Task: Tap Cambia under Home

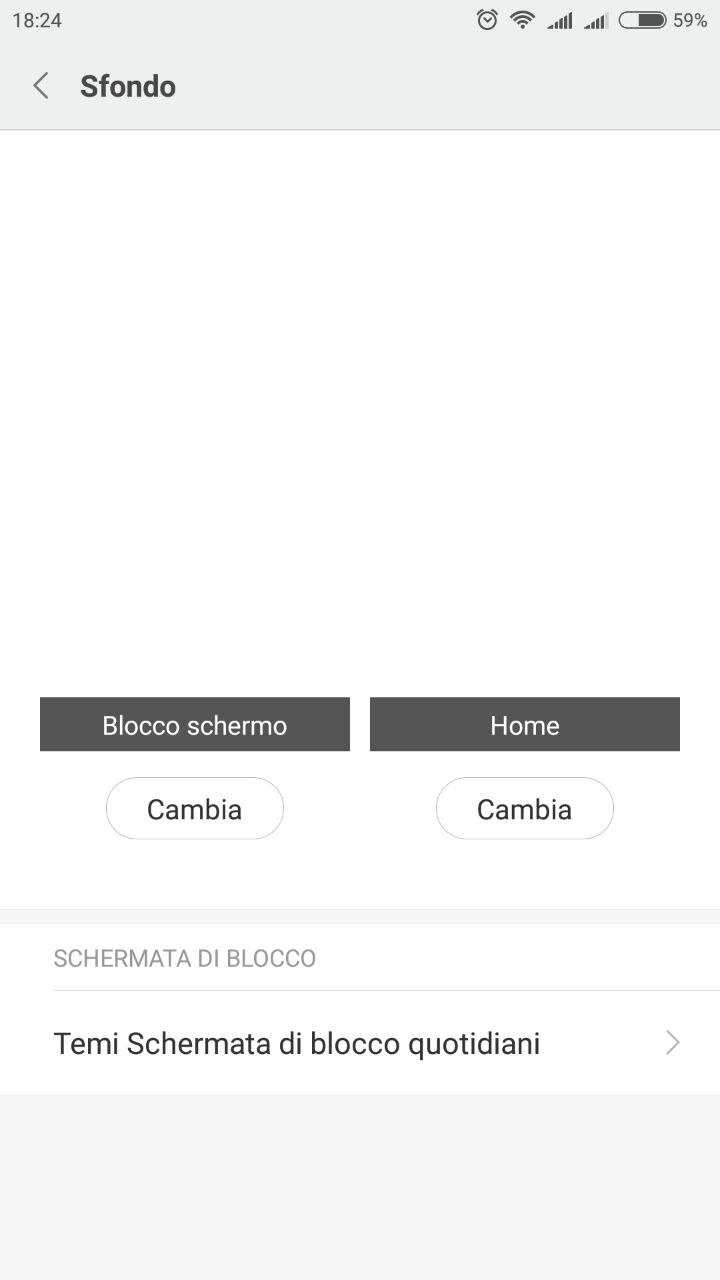Action: tap(525, 808)
